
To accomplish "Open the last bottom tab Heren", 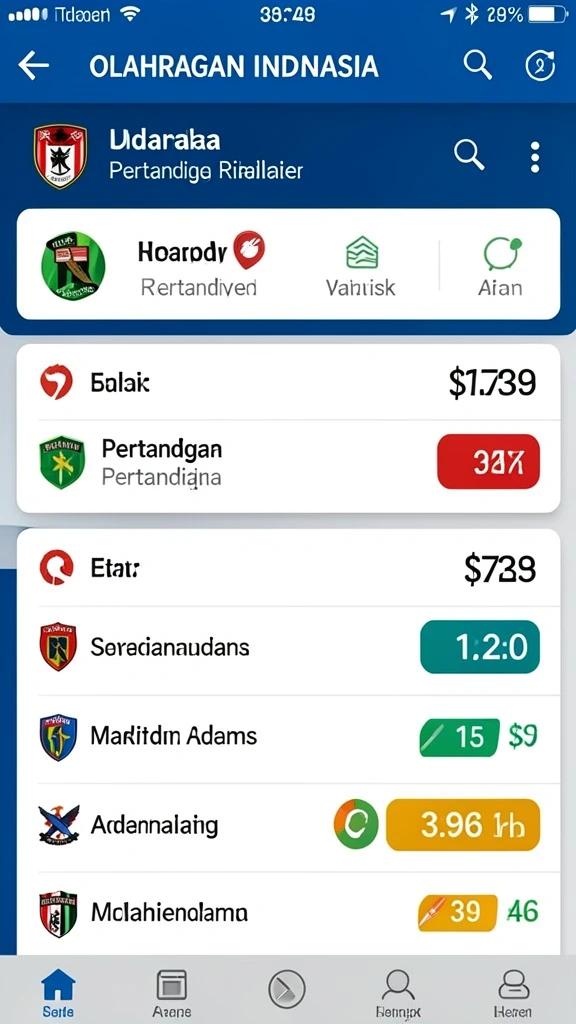I will coord(513,993).
